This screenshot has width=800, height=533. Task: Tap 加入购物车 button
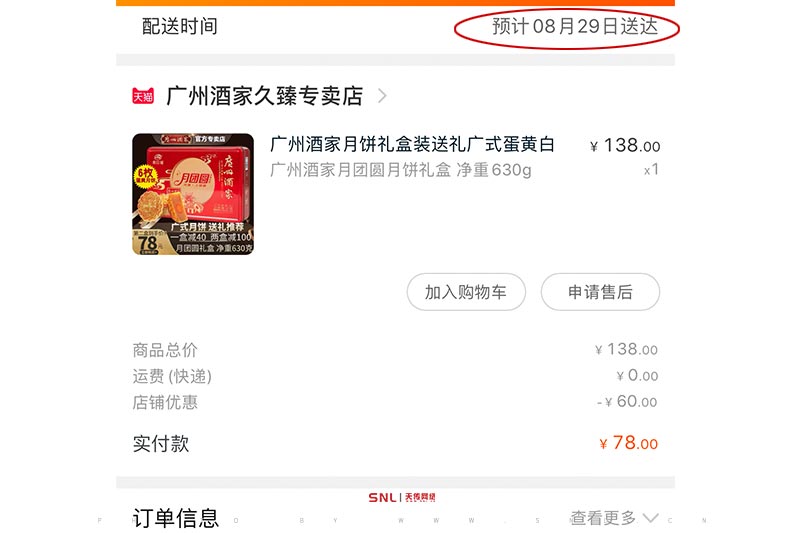pos(465,292)
